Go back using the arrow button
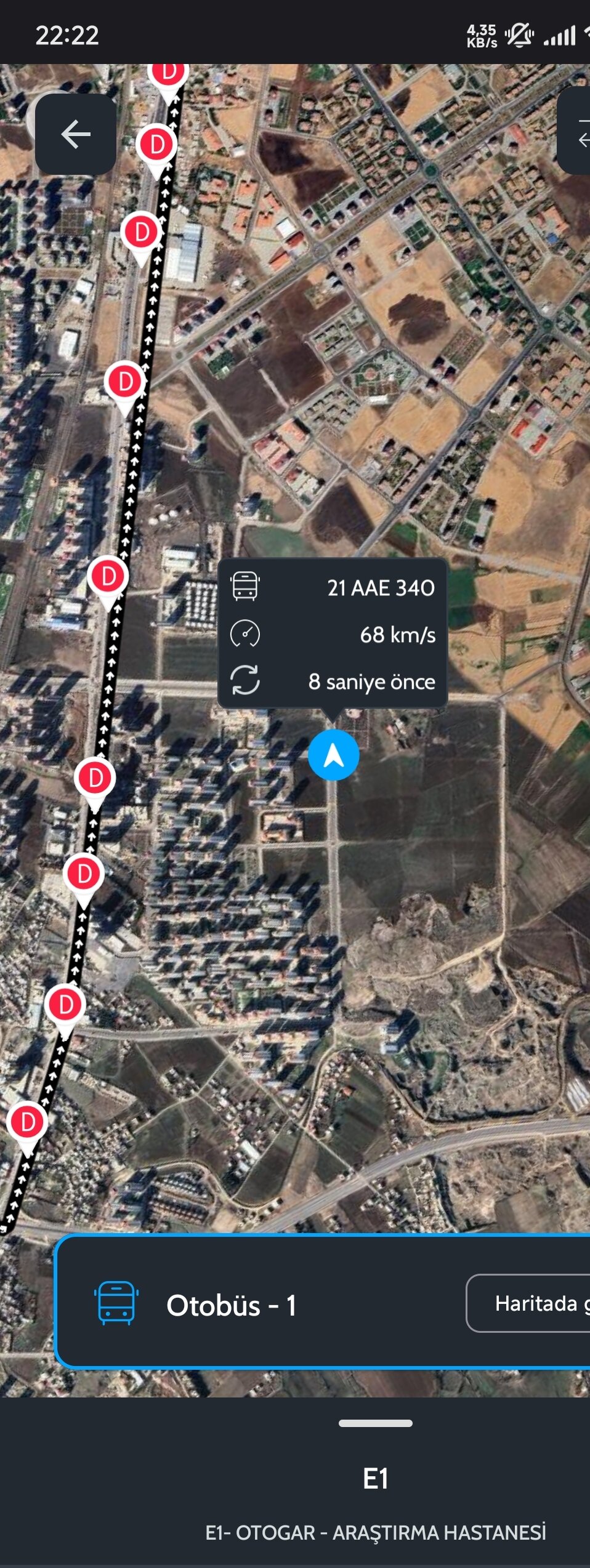This screenshot has height=1568, width=590. (76, 135)
